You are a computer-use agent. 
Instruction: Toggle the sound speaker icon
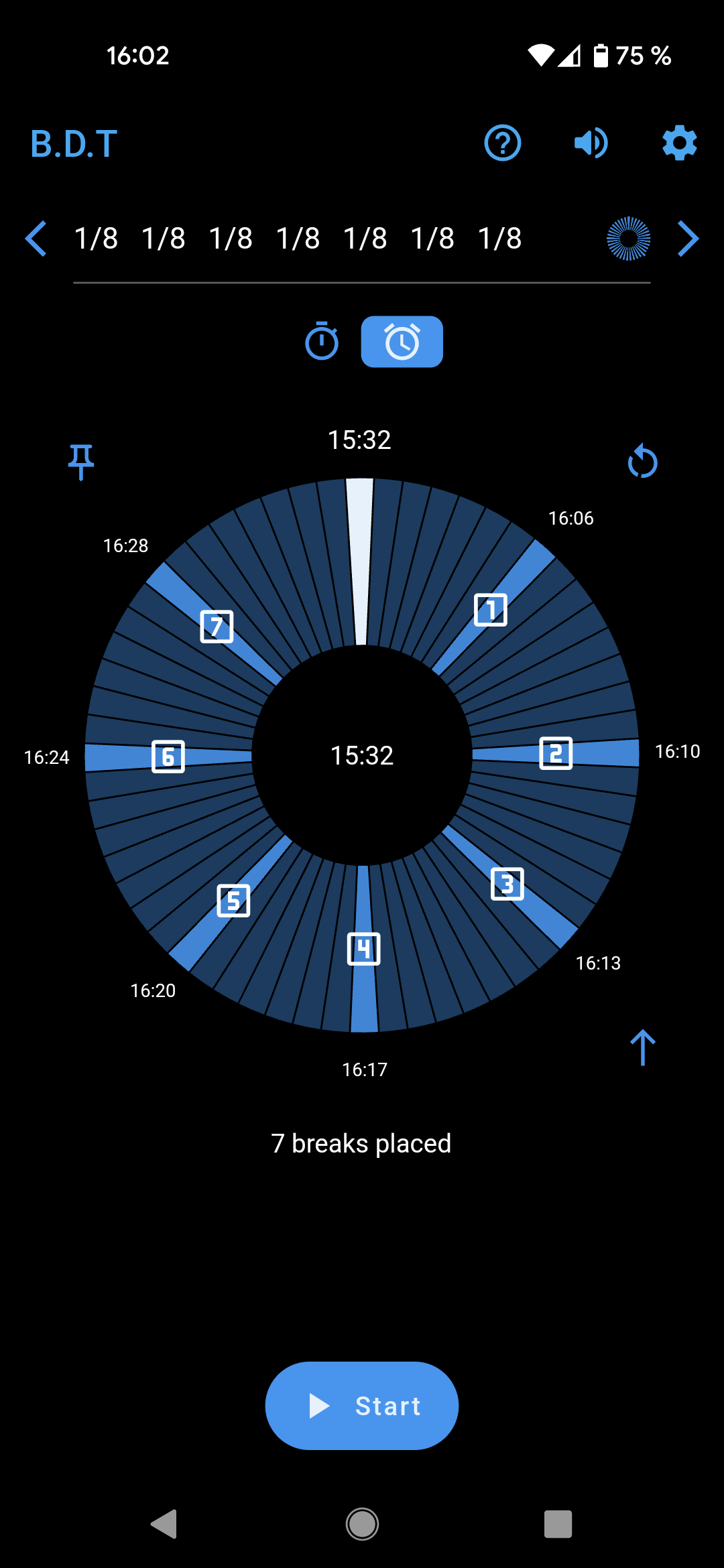coord(591,143)
